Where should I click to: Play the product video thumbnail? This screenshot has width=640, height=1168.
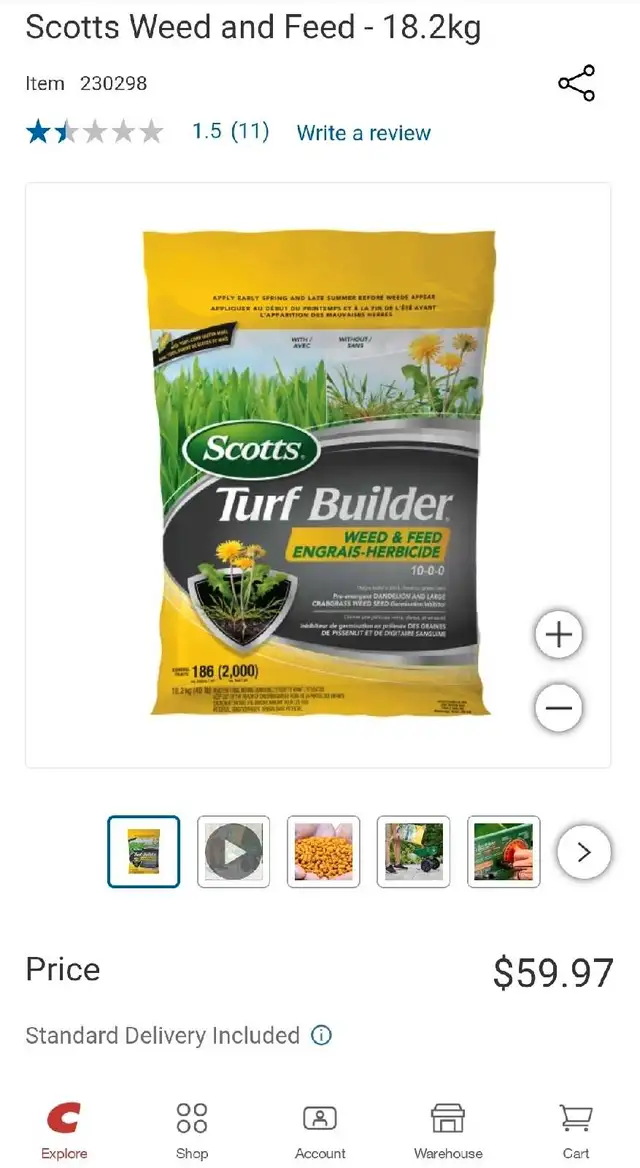[x=234, y=851]
